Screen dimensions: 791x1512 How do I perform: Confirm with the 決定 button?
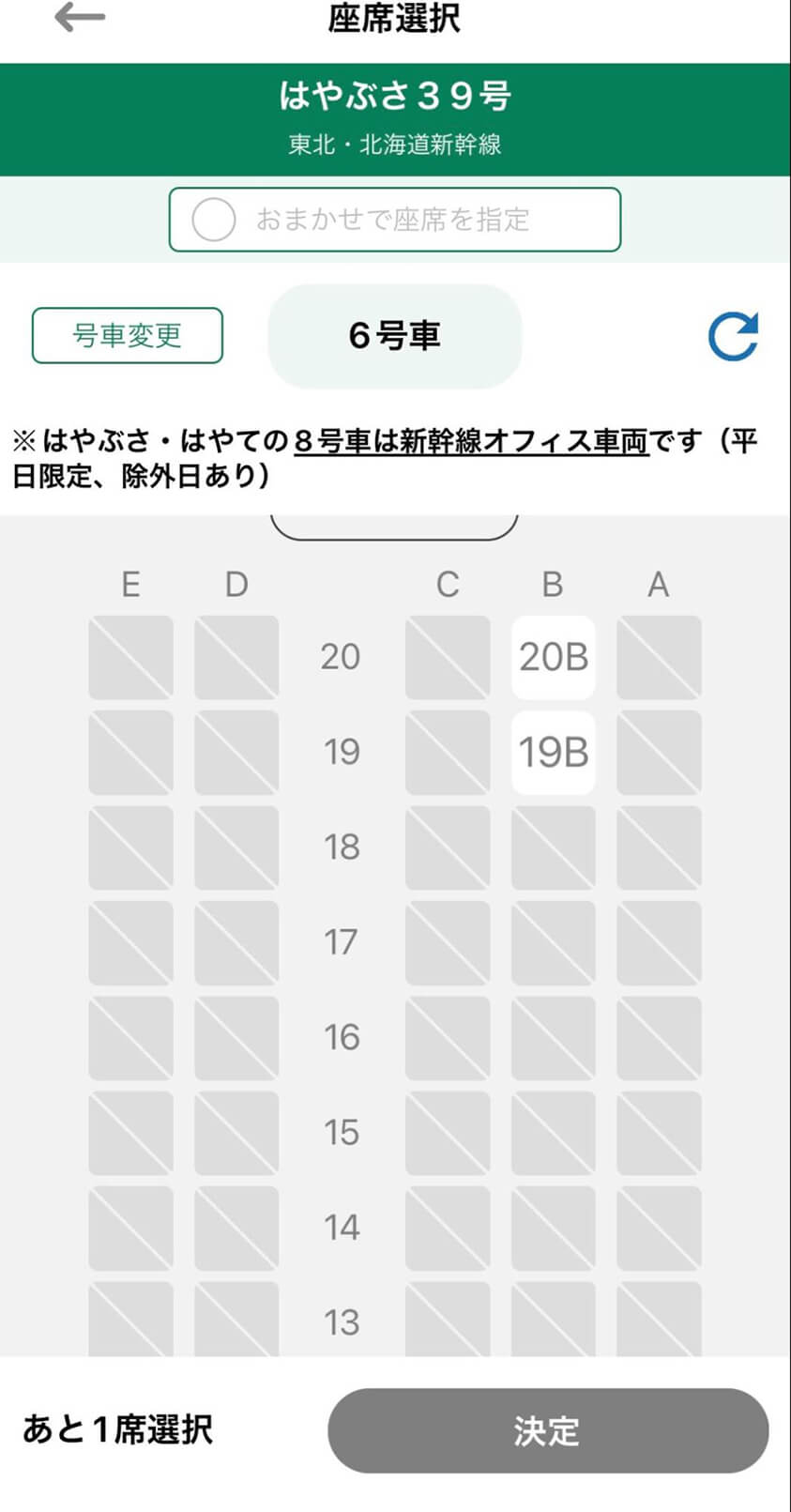548,1430
